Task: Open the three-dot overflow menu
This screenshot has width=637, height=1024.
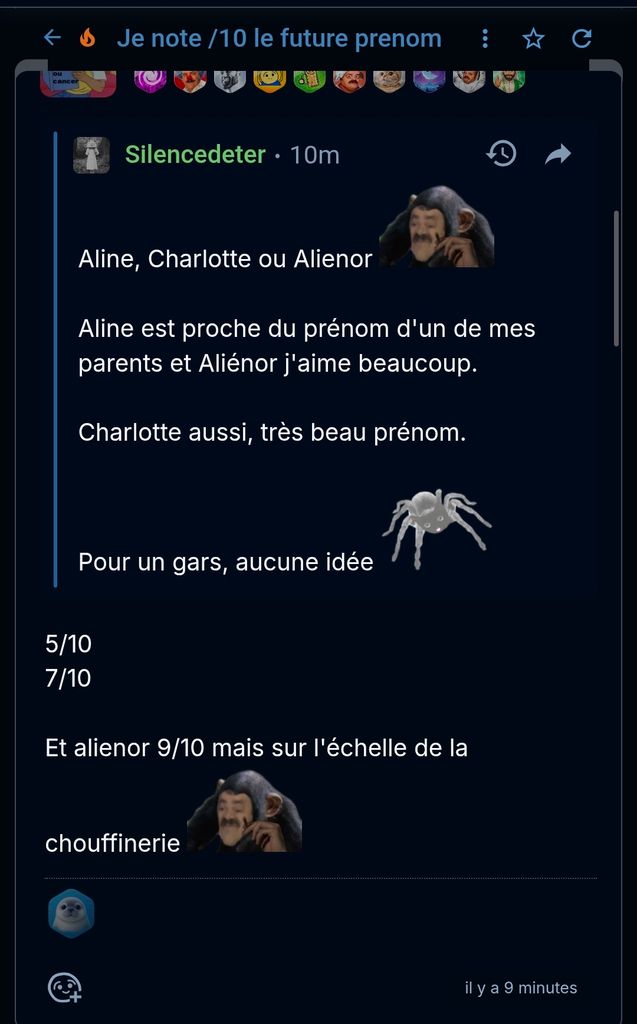Action: click(485, 38)
